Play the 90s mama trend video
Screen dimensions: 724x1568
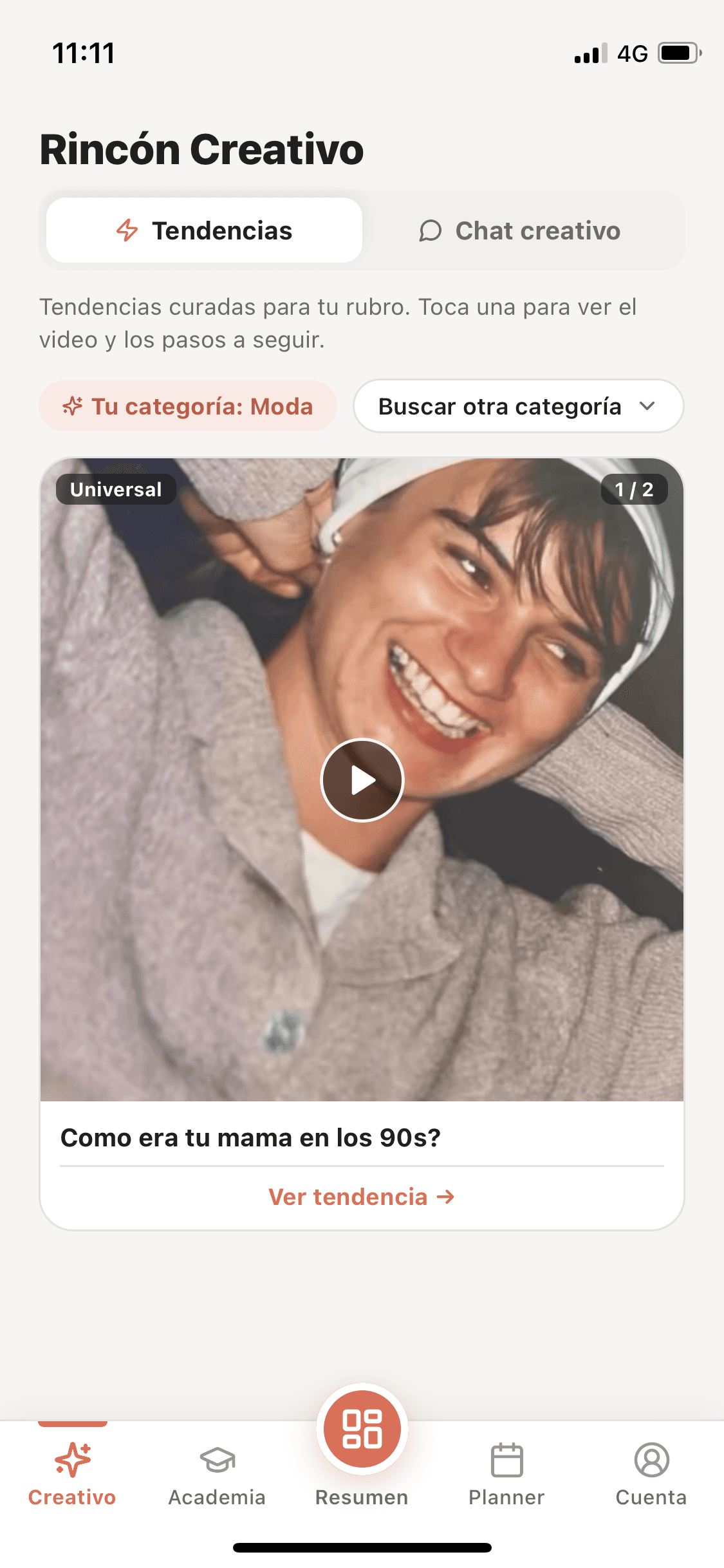pos(362,780)
